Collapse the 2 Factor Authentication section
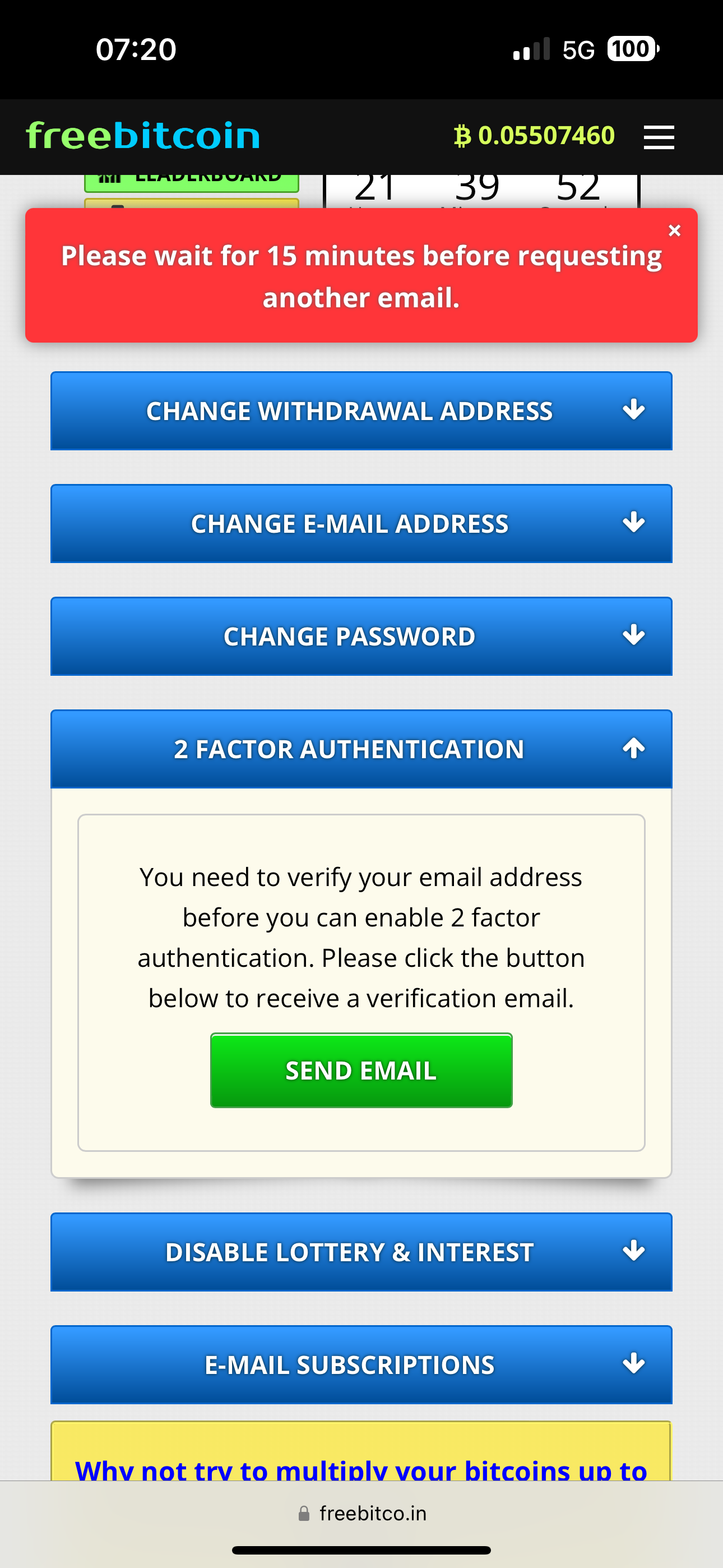Viewport: 723px width, 1568px height. pos(361,749)
